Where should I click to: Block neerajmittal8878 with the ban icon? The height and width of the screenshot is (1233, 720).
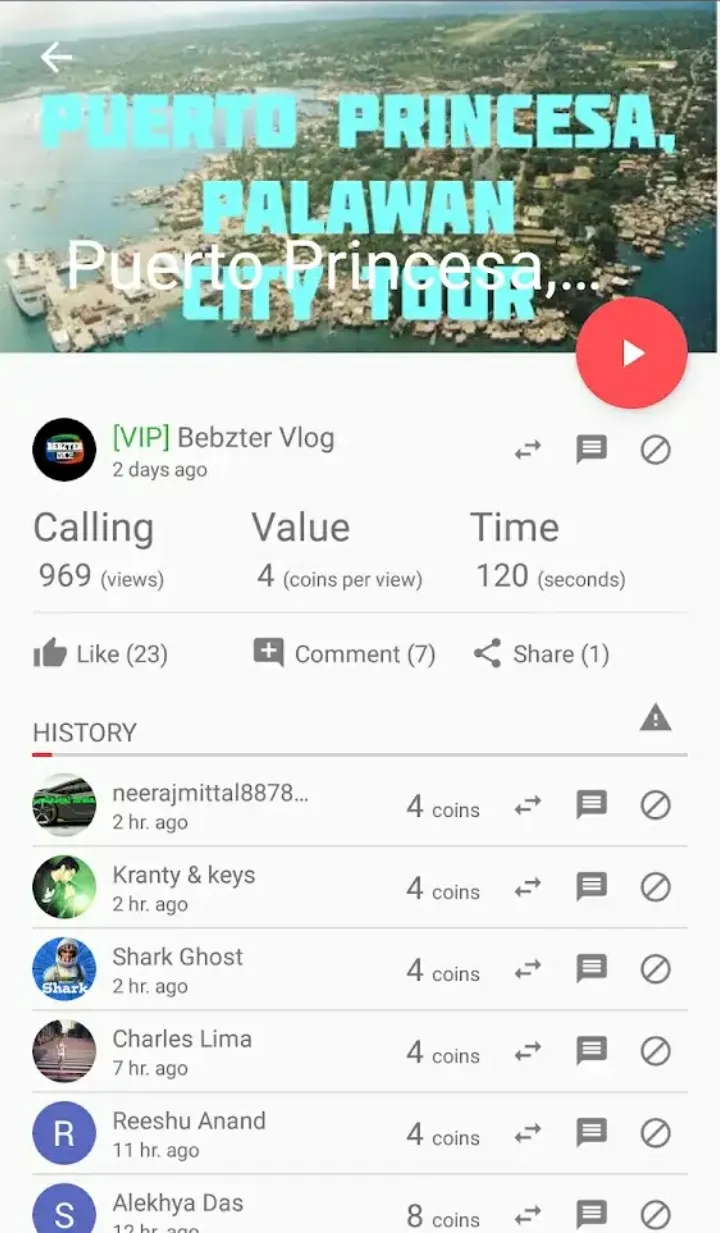pos(655,805)
